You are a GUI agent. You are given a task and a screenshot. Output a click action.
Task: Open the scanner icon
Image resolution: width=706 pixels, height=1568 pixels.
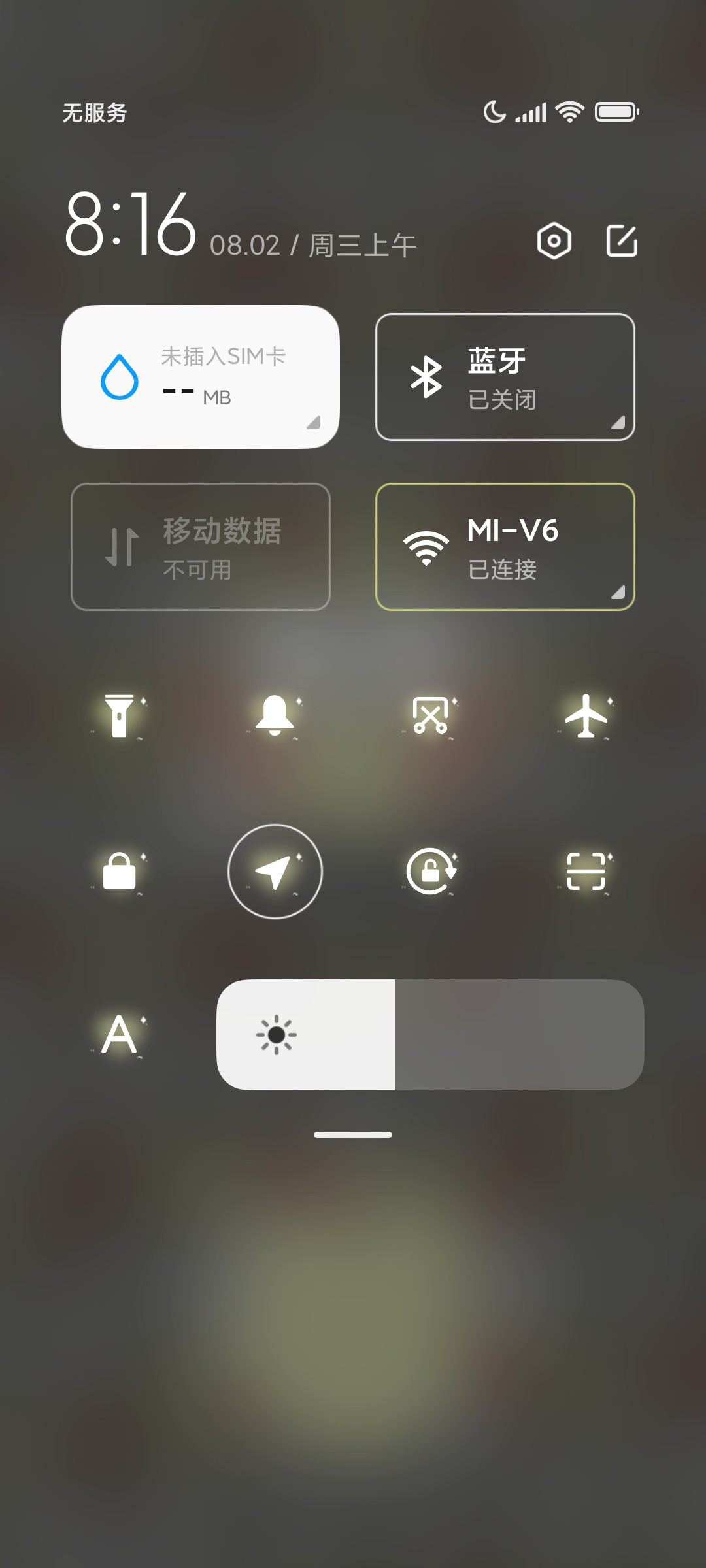(586, 872)
